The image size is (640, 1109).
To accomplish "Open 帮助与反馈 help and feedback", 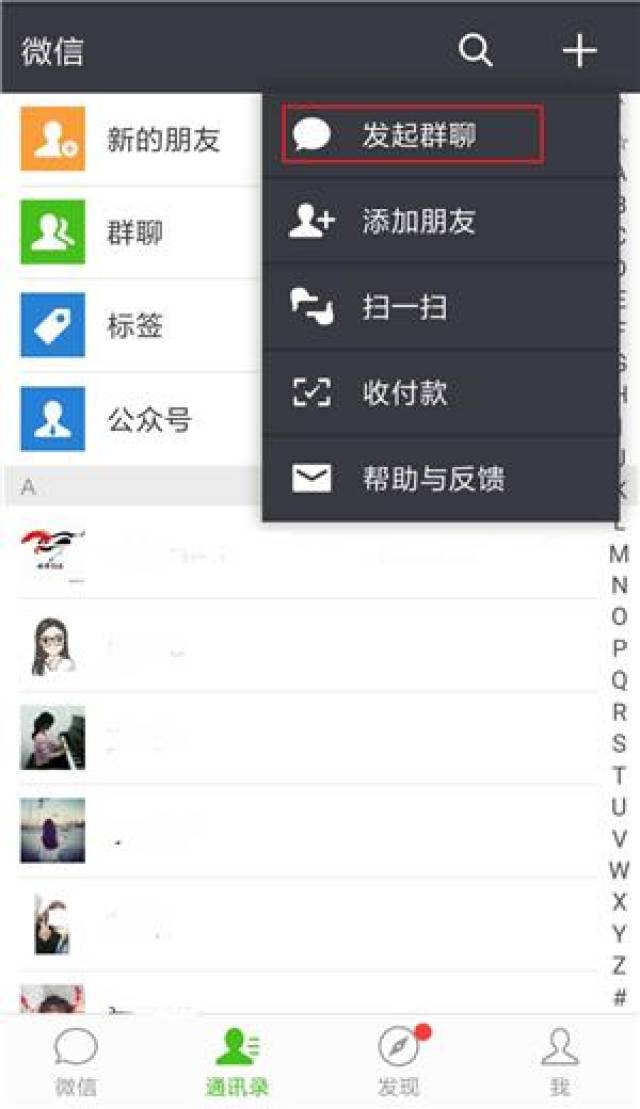I will coord(432,479).
